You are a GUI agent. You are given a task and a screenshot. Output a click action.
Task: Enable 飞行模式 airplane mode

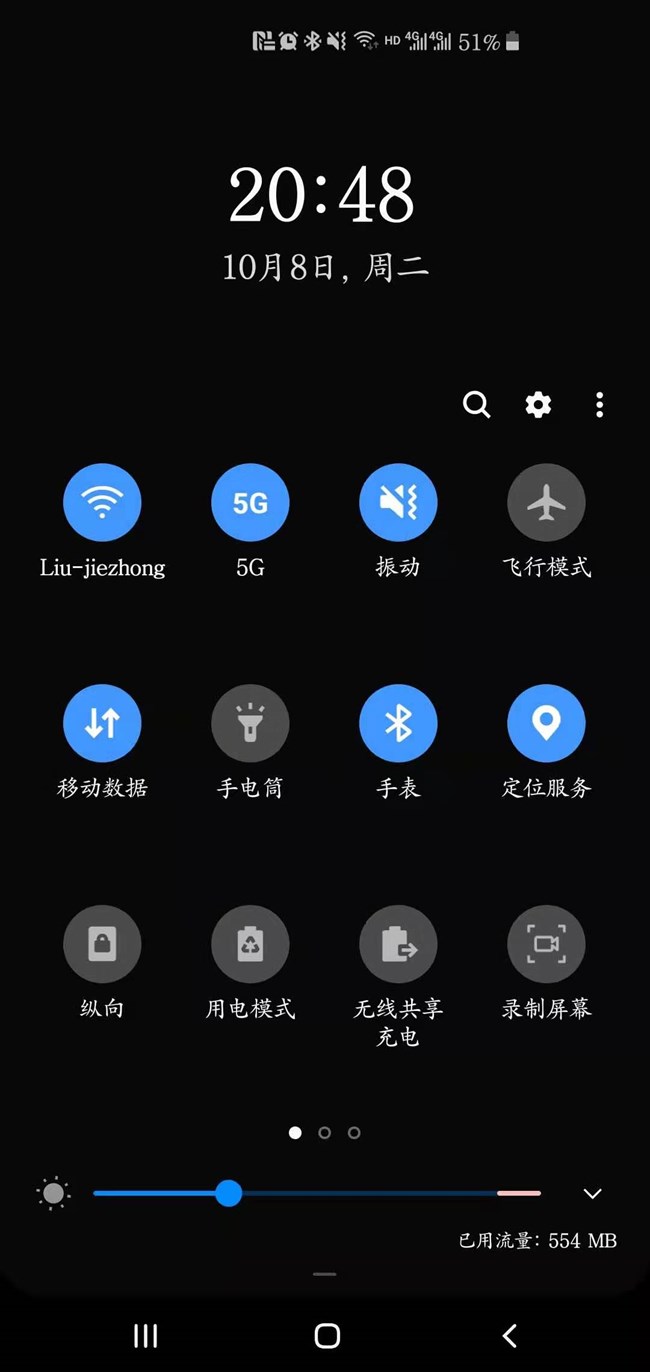pyautogui.click(x=546, y=502)
